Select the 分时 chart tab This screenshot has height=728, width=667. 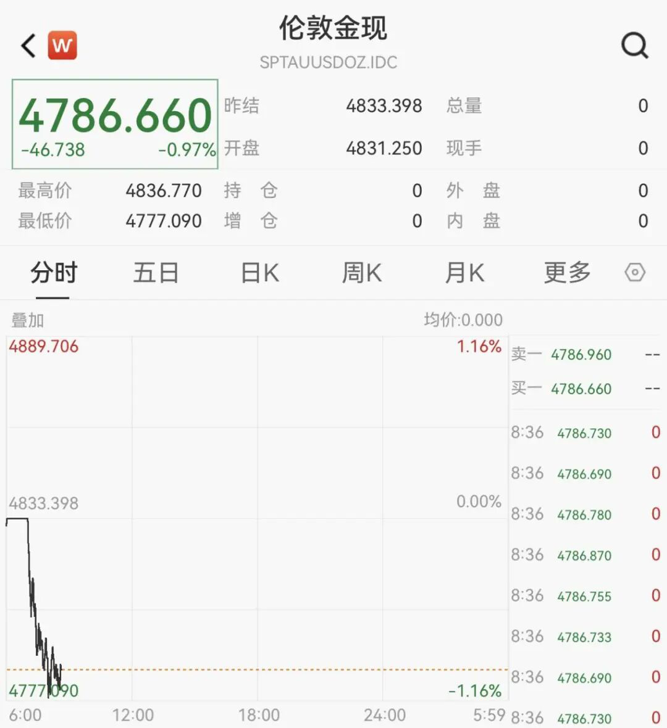(x=53, y=272)
